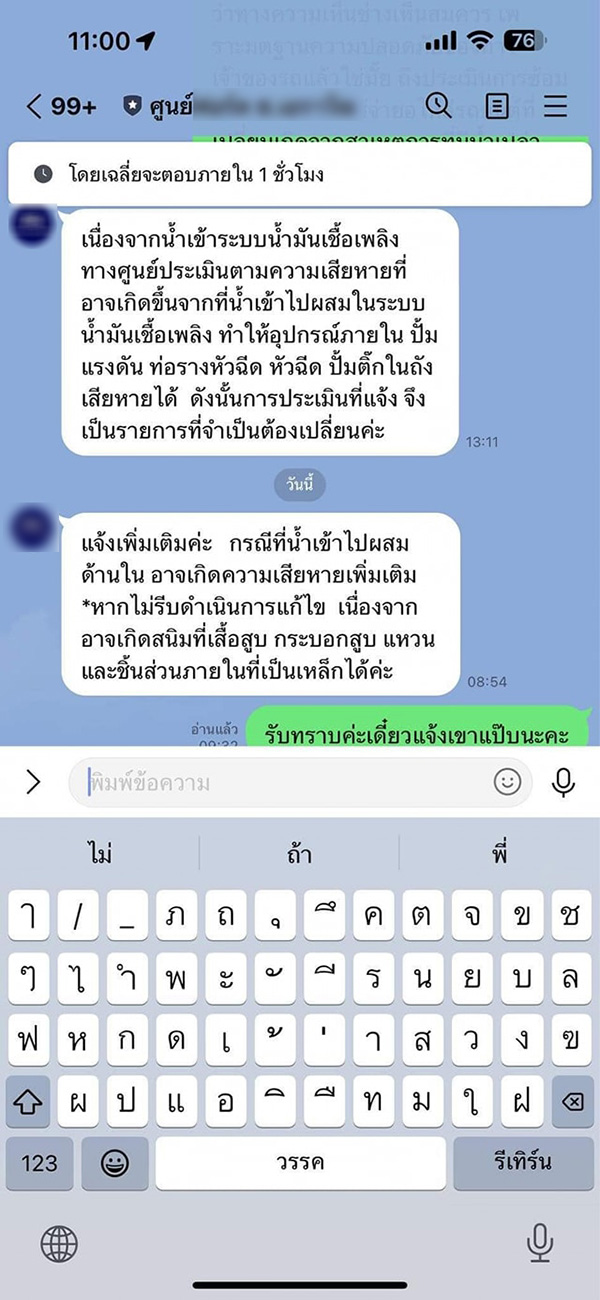600x1300 pixels.
Task: Hit the backspace key
Action: [x=571, y=1101]
